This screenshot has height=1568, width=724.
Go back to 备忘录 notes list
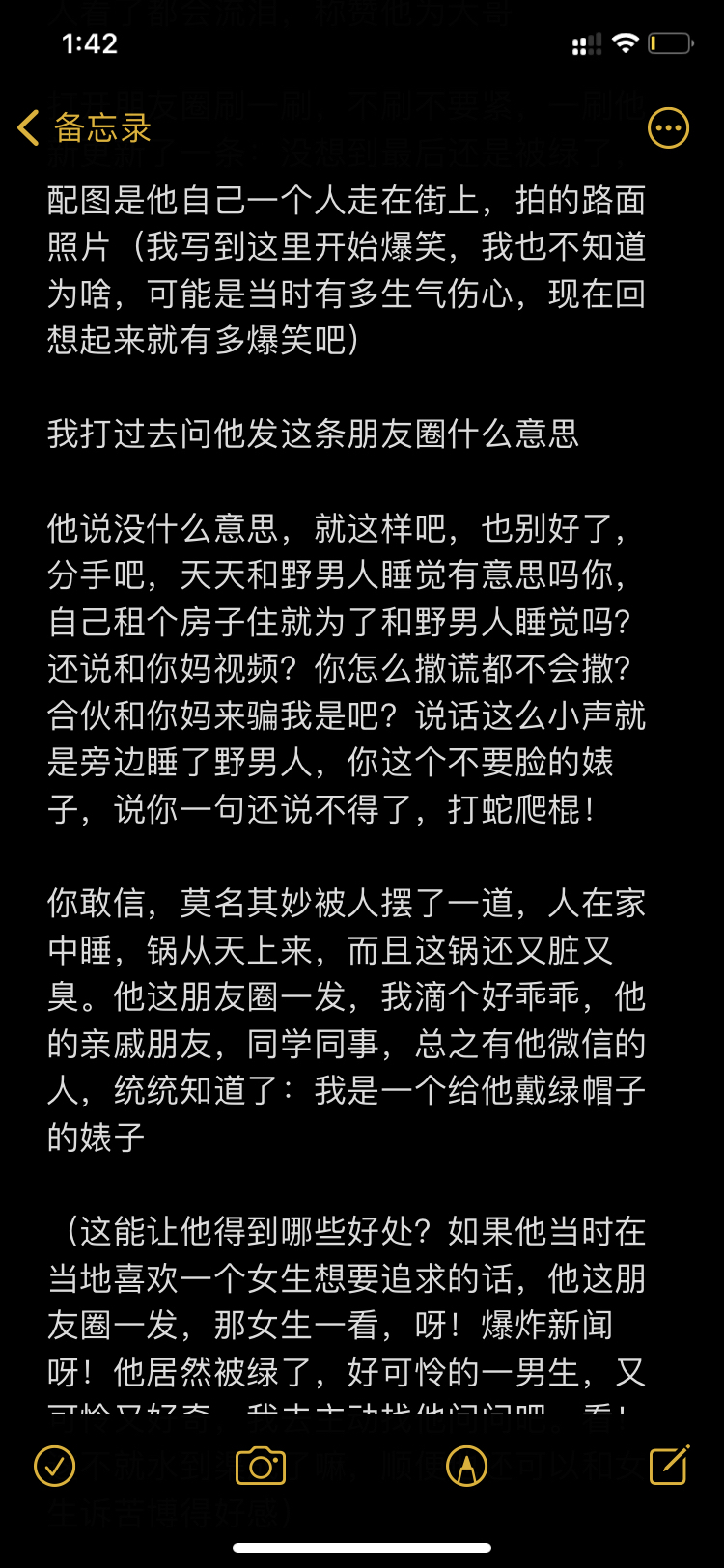85,127
